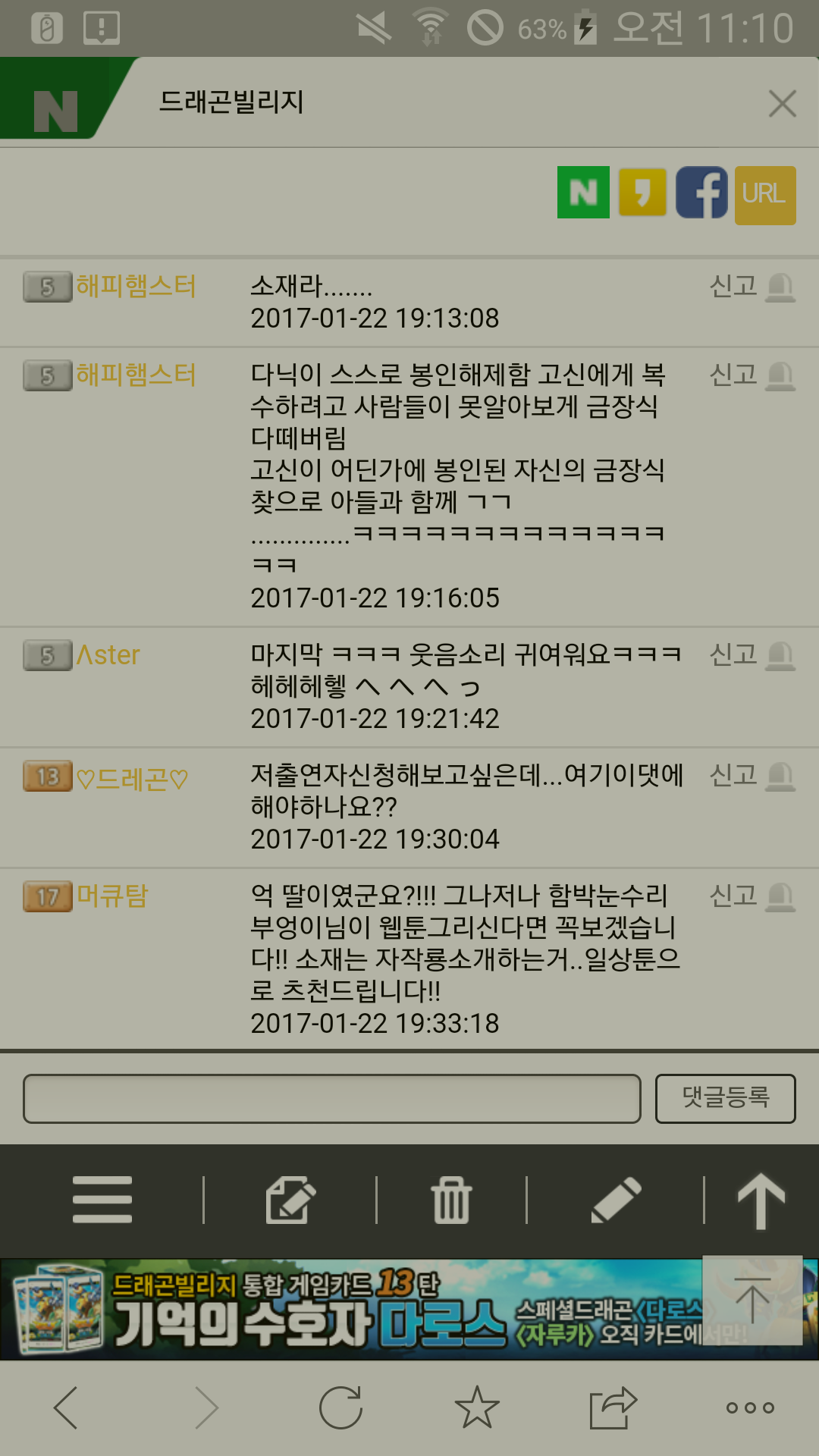Viewport: 819px width, 1456px height.
Task: Share to Naver with the green N icon
Action: (583, 193)
